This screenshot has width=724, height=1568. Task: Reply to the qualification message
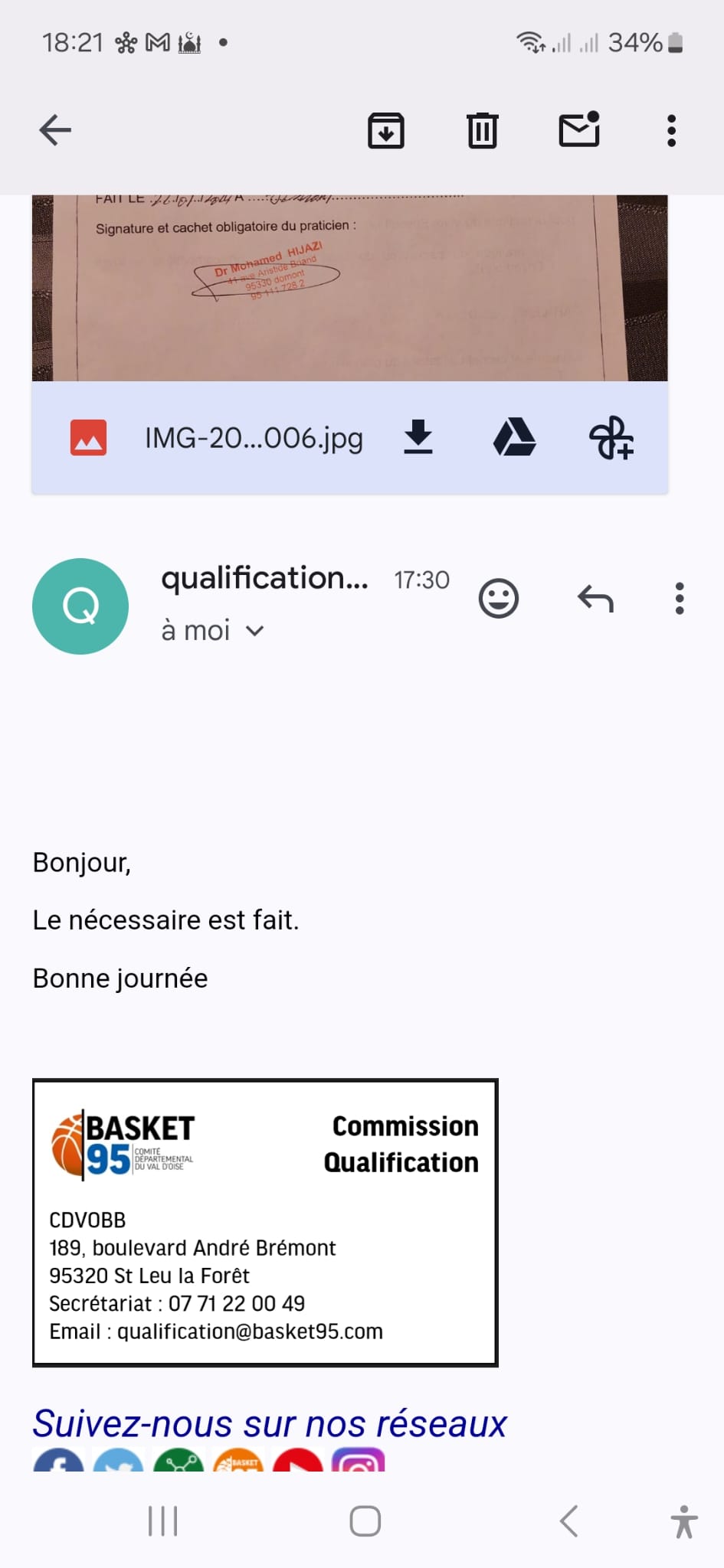click(x=595, y=599)
